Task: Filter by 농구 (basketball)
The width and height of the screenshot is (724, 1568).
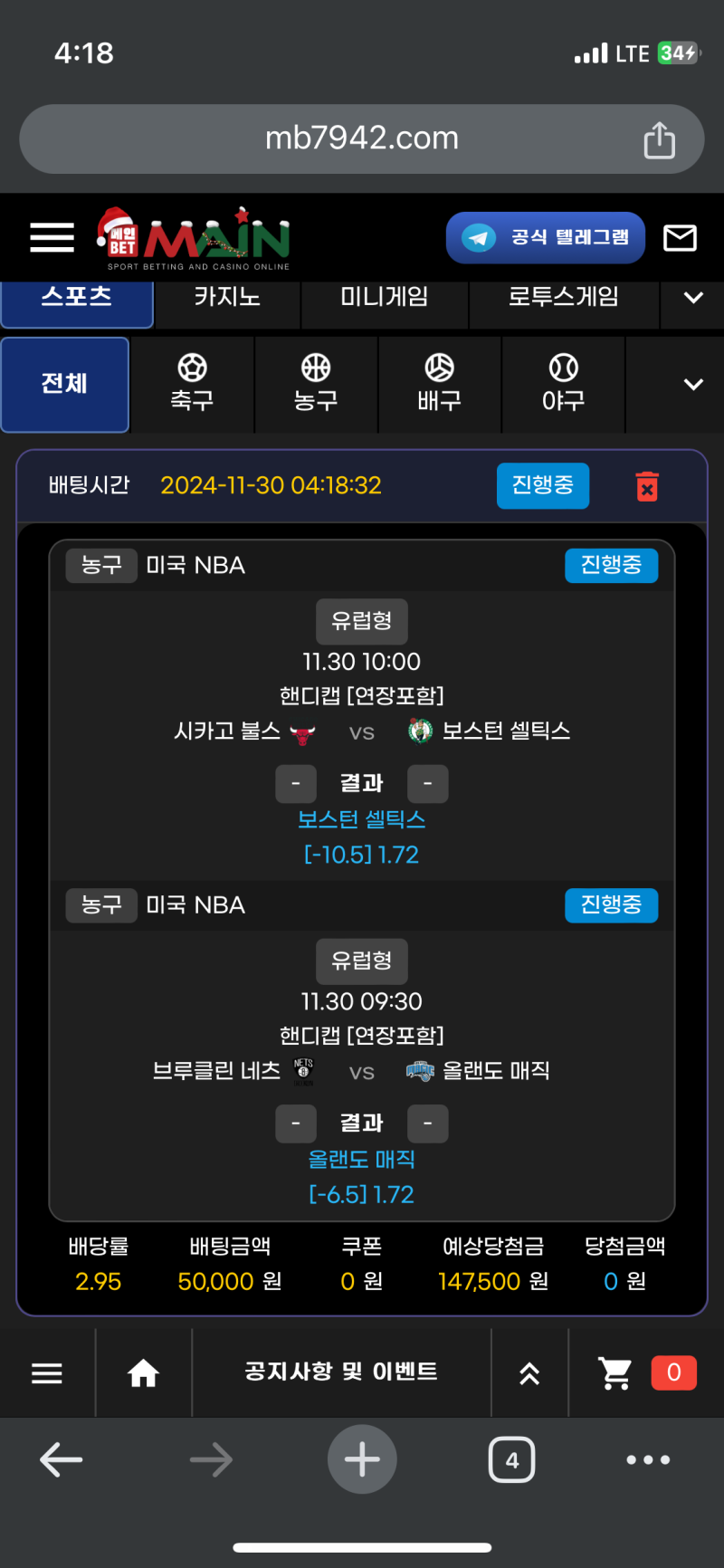Action: tap(316, 384)
